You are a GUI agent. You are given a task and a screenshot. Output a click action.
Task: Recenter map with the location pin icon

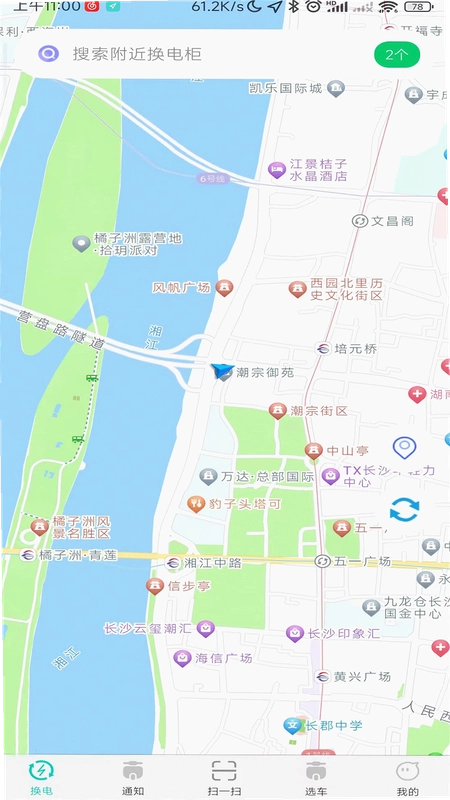tap(405, 448)
